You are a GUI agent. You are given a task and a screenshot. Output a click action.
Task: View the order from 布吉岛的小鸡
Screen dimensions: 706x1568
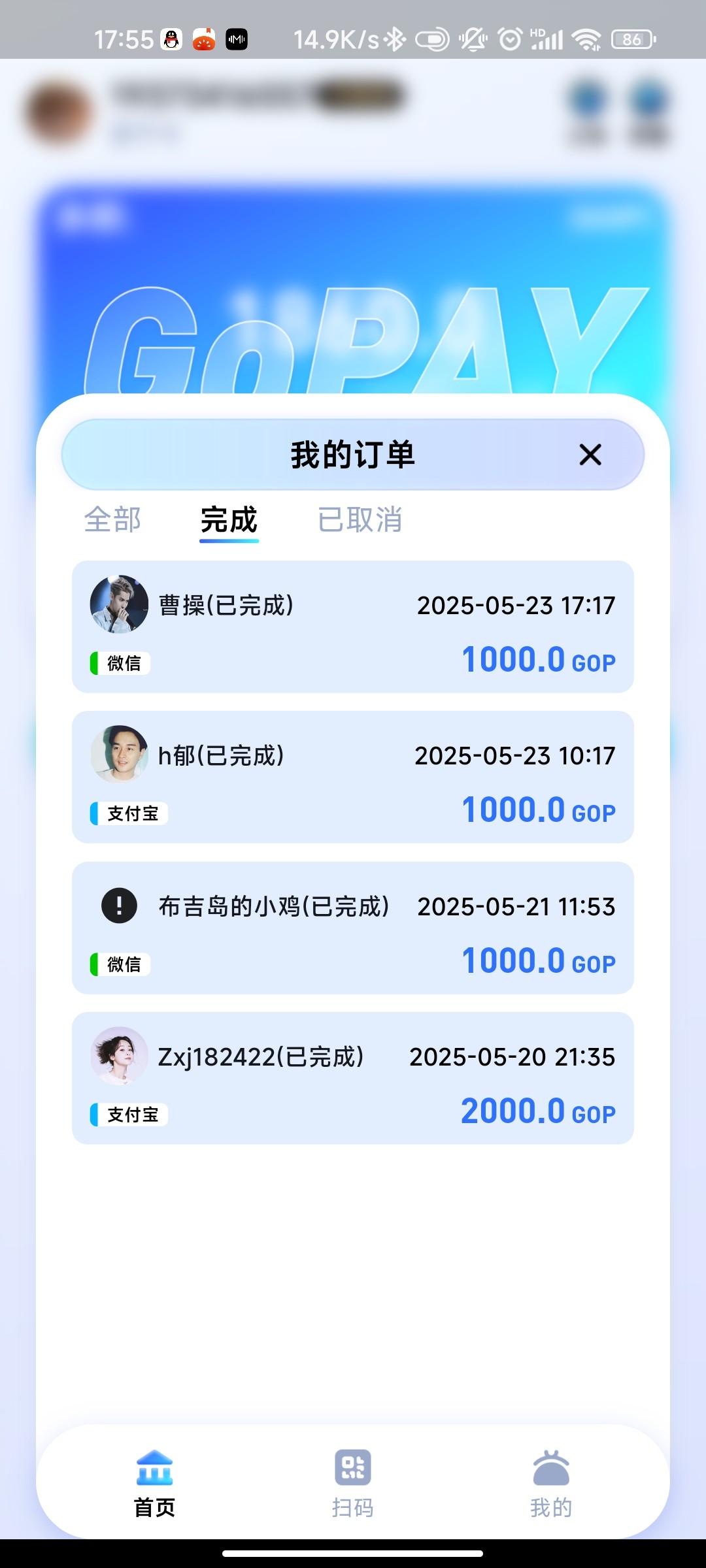tap(353, 928)
